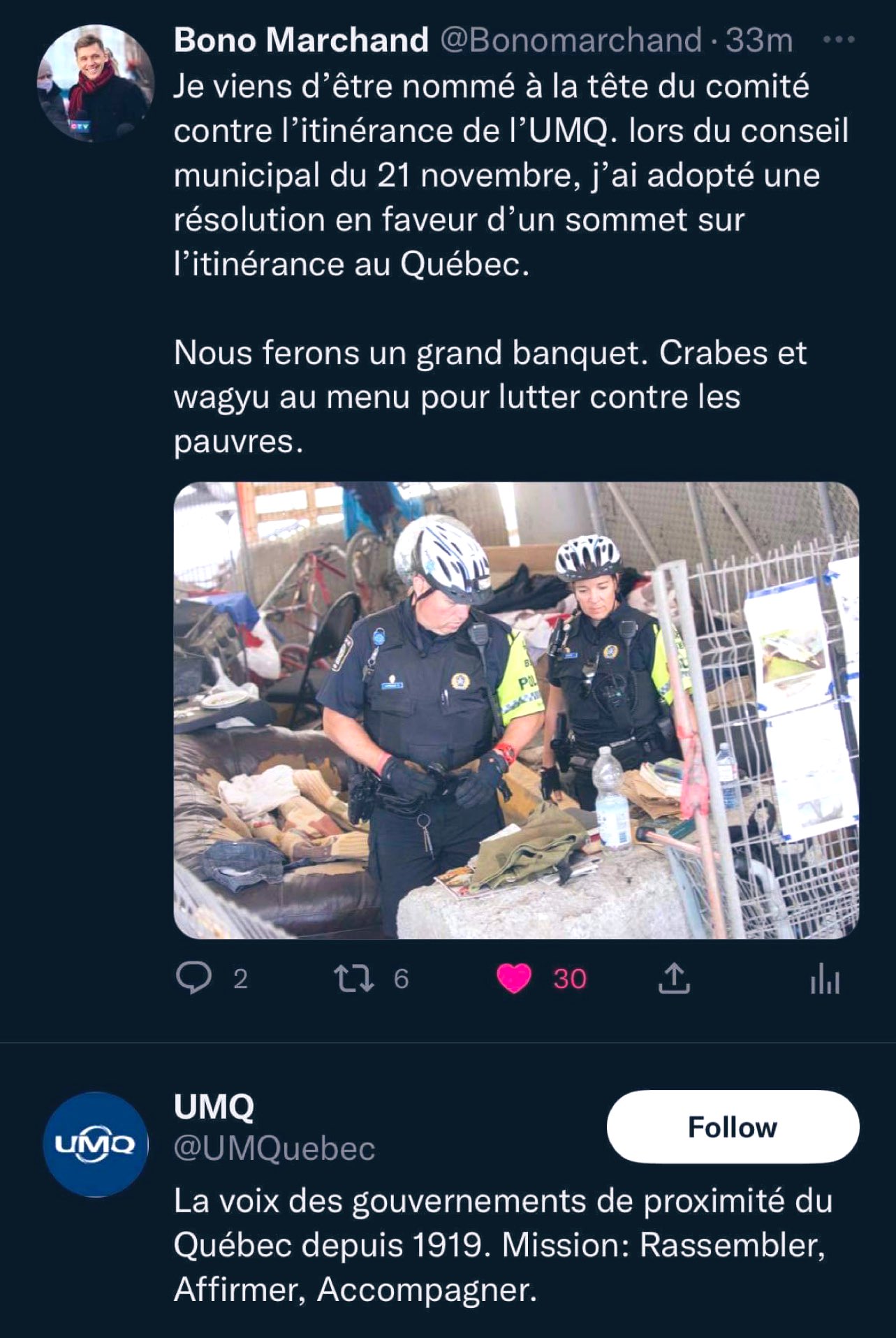The image size is (896, 1338).
Task: Reply to Bono Marchand's tweet
Action: (x=193, y=977)
